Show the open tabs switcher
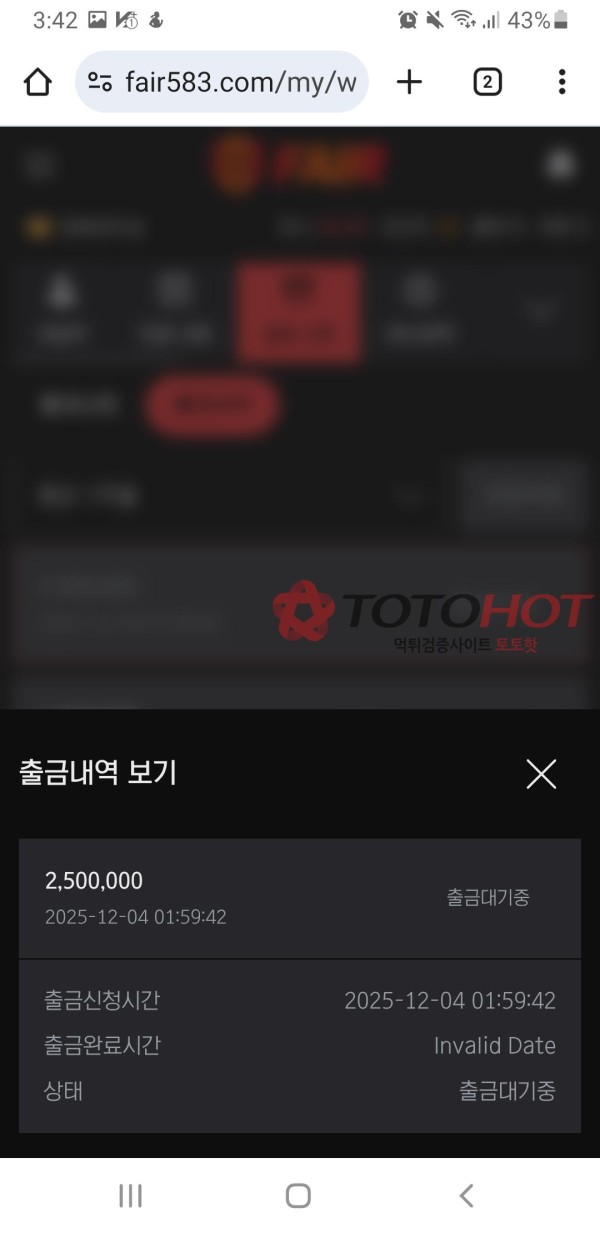600x1233 pixels. [486, 82]
